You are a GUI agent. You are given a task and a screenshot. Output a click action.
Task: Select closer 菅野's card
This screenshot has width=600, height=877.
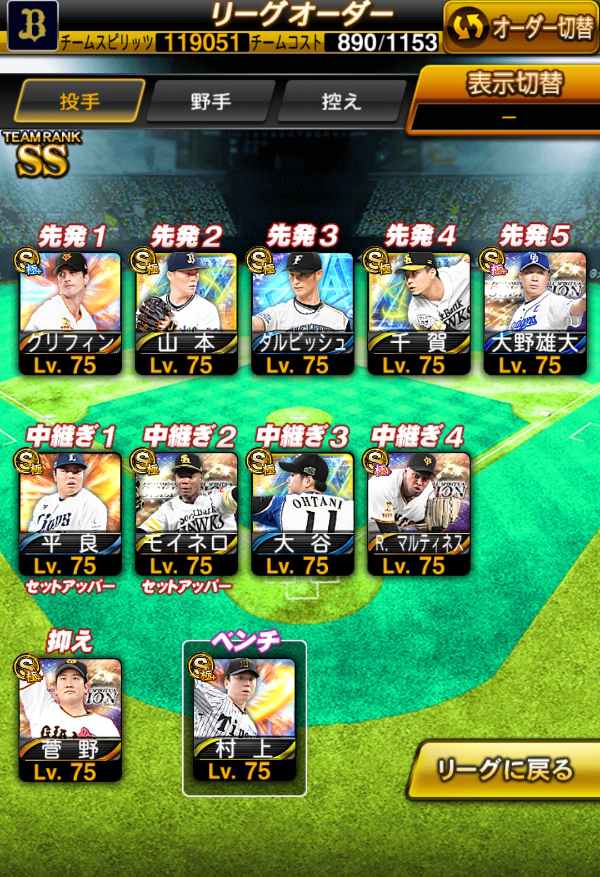[x=70, y=716]
